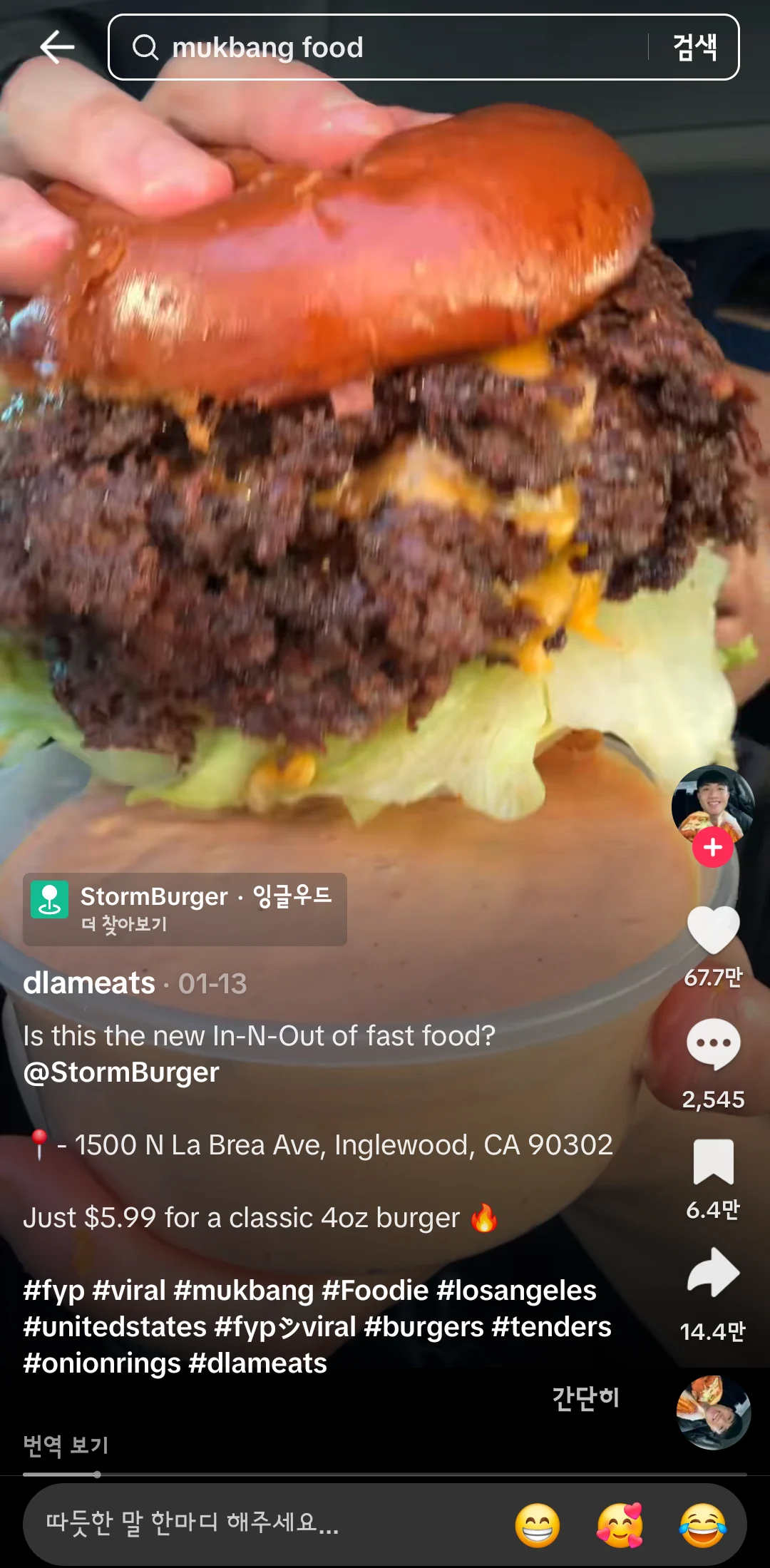Send the crying-laughing emoji reaction
This screenshot has width=770, height=1568.
pos(702,1525)
